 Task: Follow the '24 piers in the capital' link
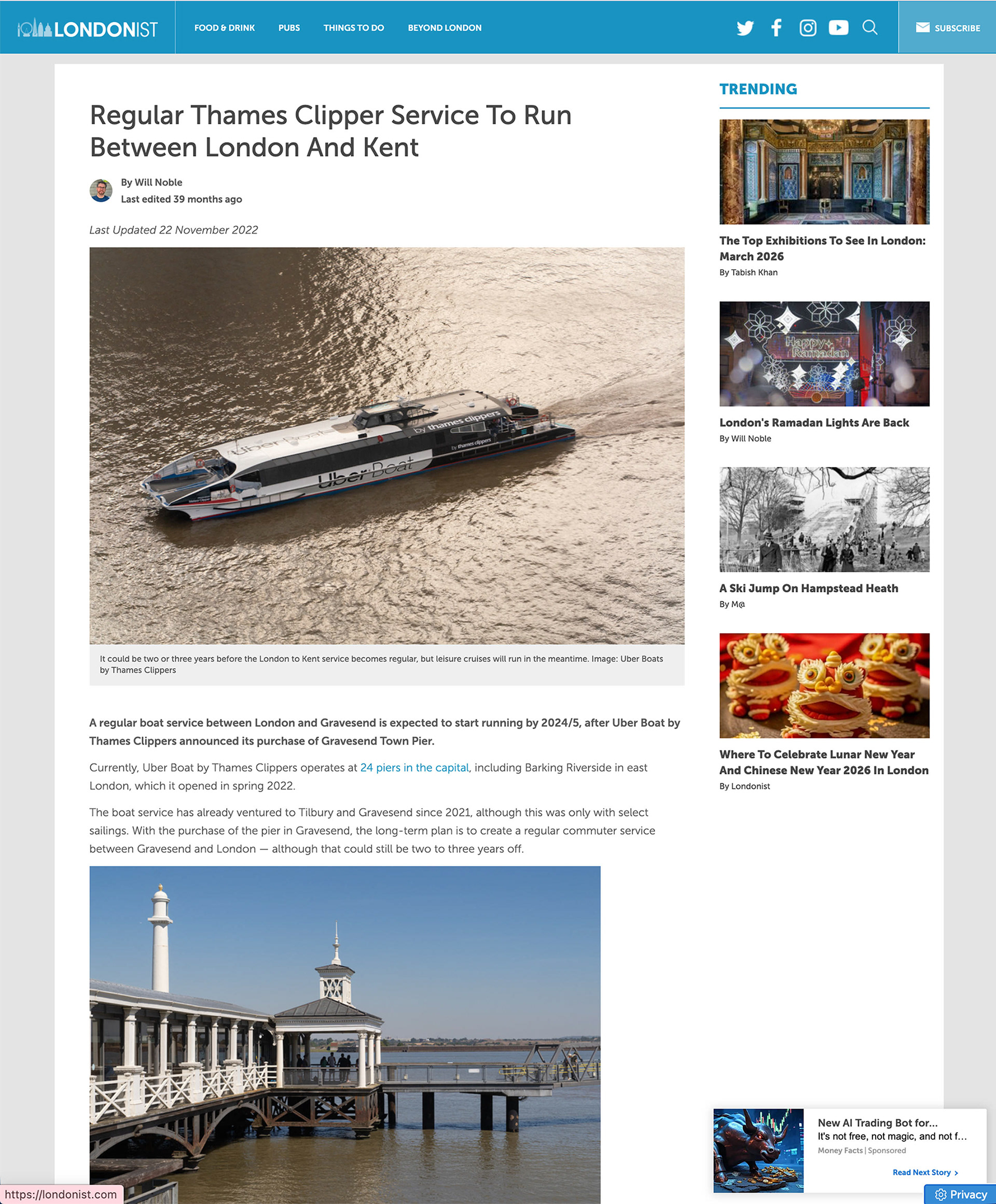pos(414,768)
